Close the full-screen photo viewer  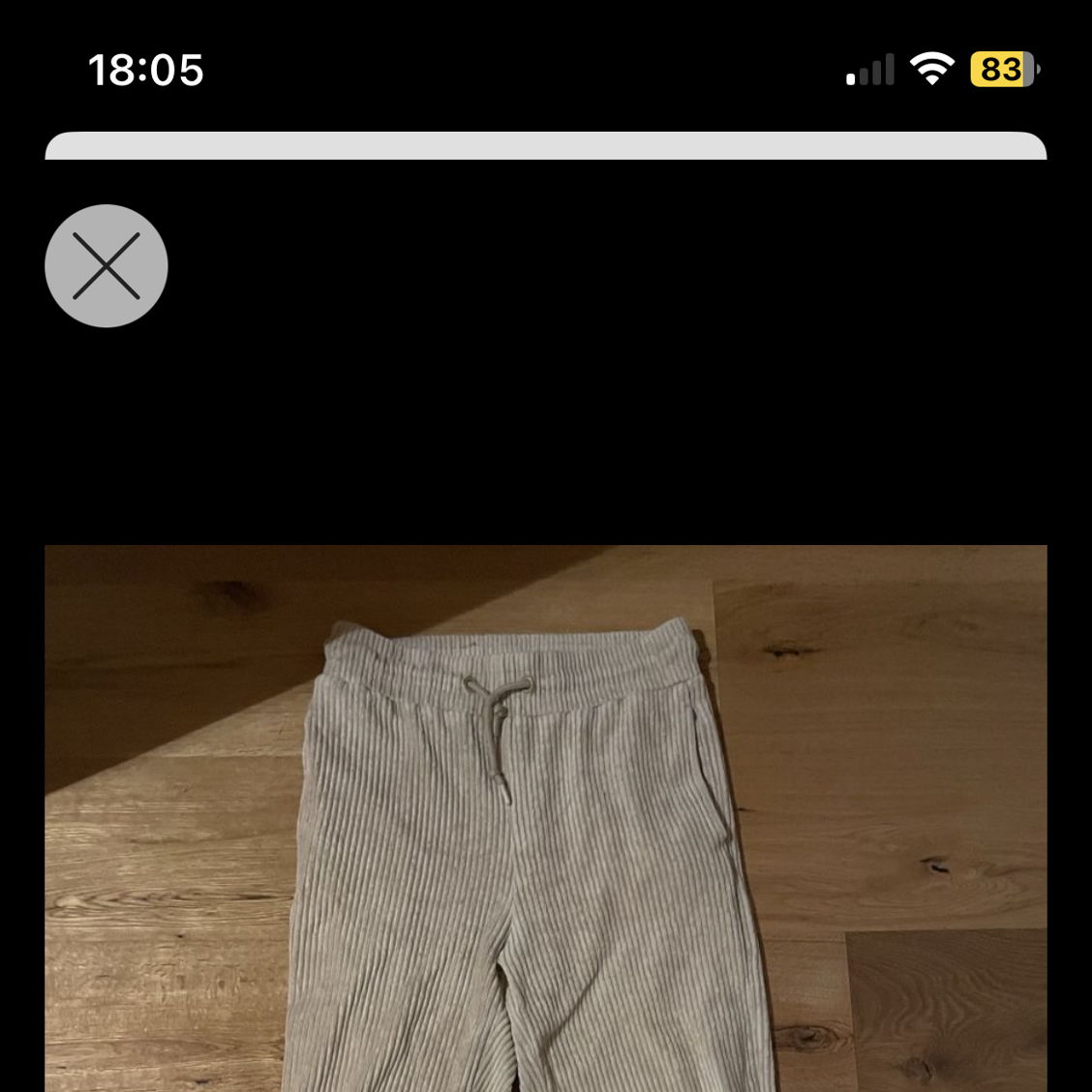click(x=106, y=265)
